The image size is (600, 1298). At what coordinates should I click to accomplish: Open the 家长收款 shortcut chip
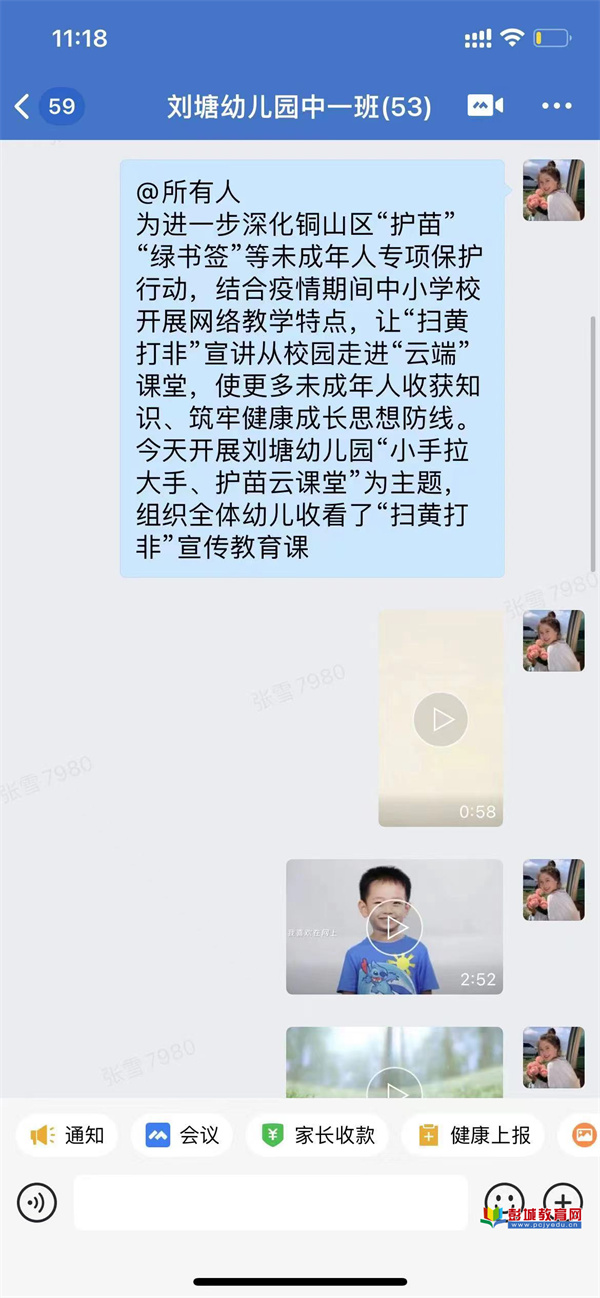(317, 1135)
